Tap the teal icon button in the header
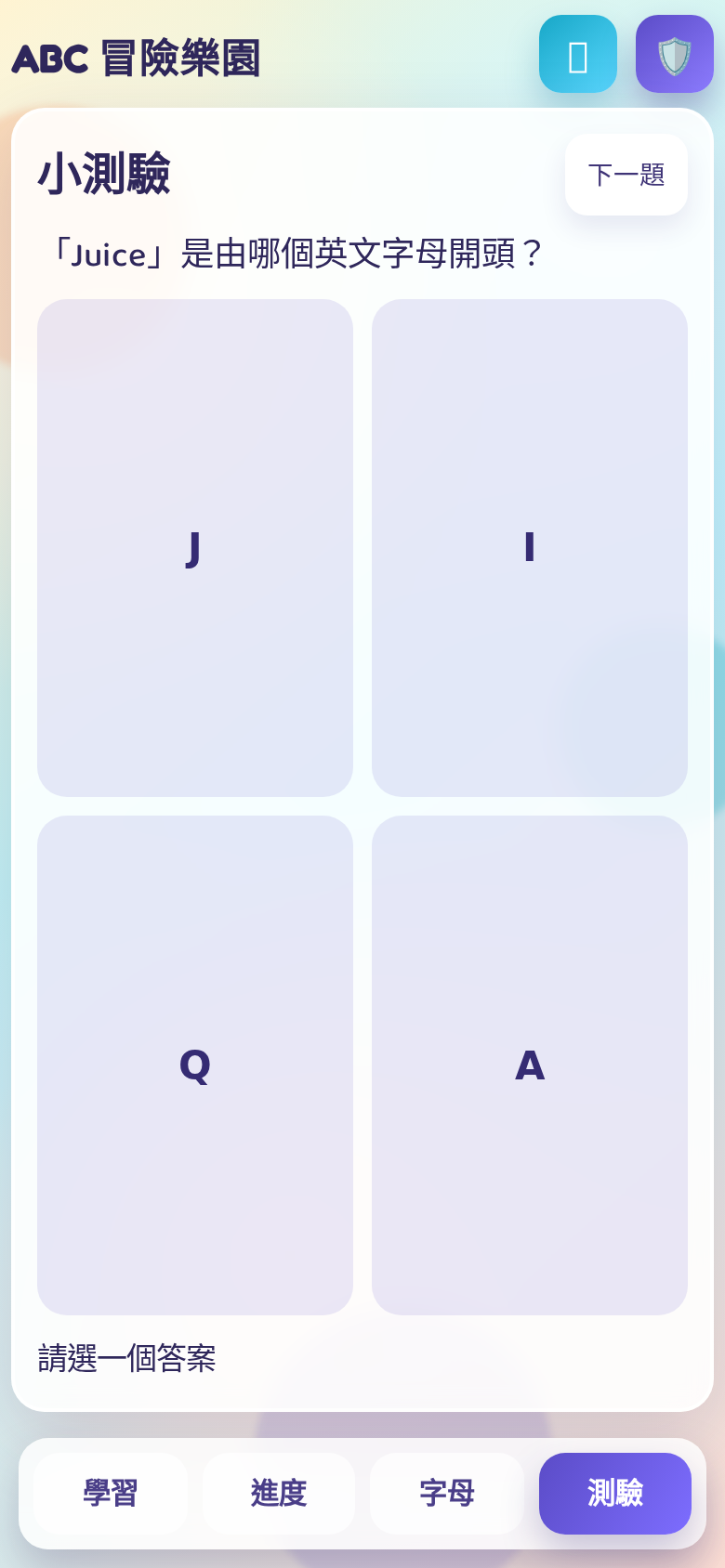The height and width of the screenshot is (1568, 725). 577,54
